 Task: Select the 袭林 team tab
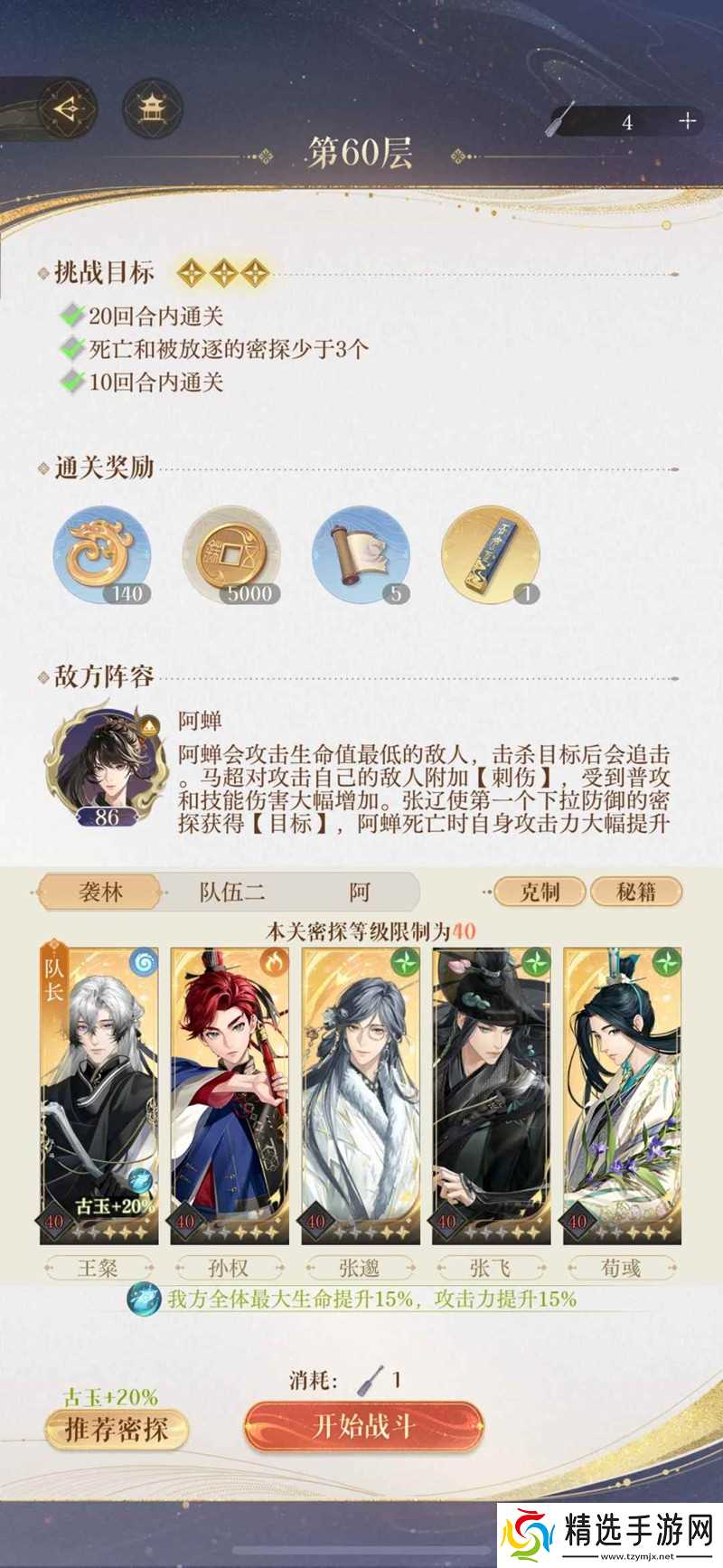100,893
